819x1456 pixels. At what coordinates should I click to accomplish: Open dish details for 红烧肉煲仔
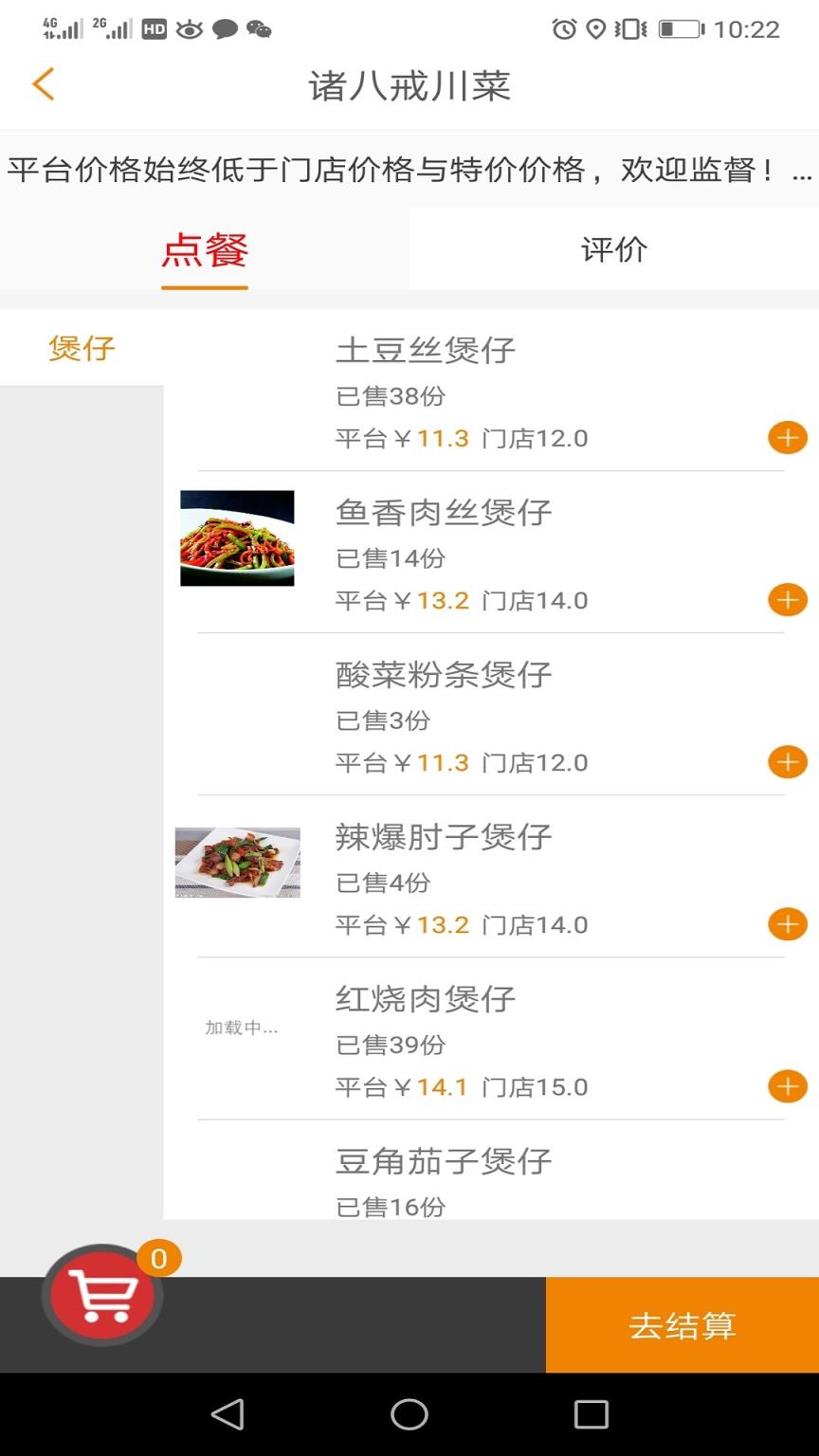click(x=425, y=999)
